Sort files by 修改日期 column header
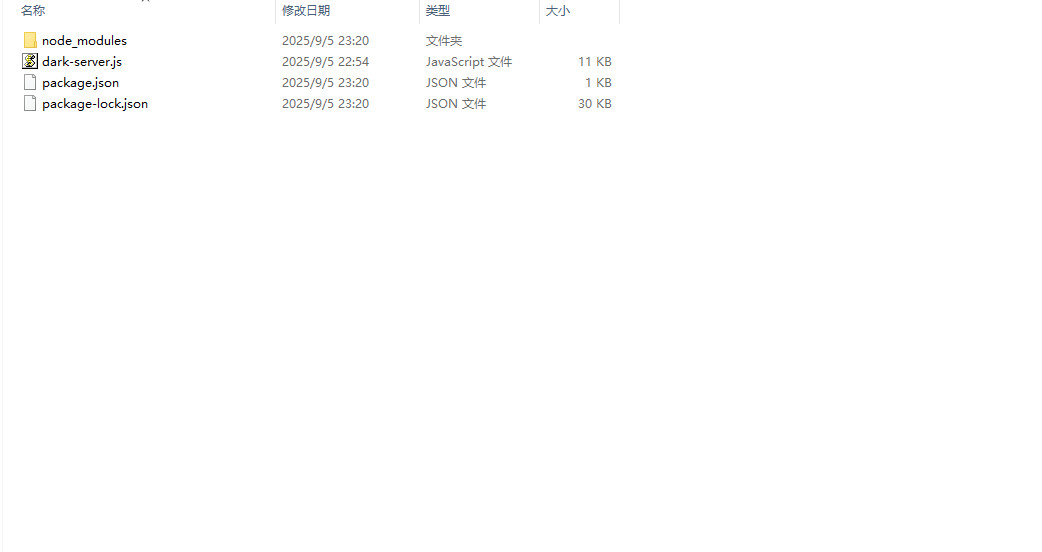Viewport: 1042px width, 552px height. tap(306, 11)
